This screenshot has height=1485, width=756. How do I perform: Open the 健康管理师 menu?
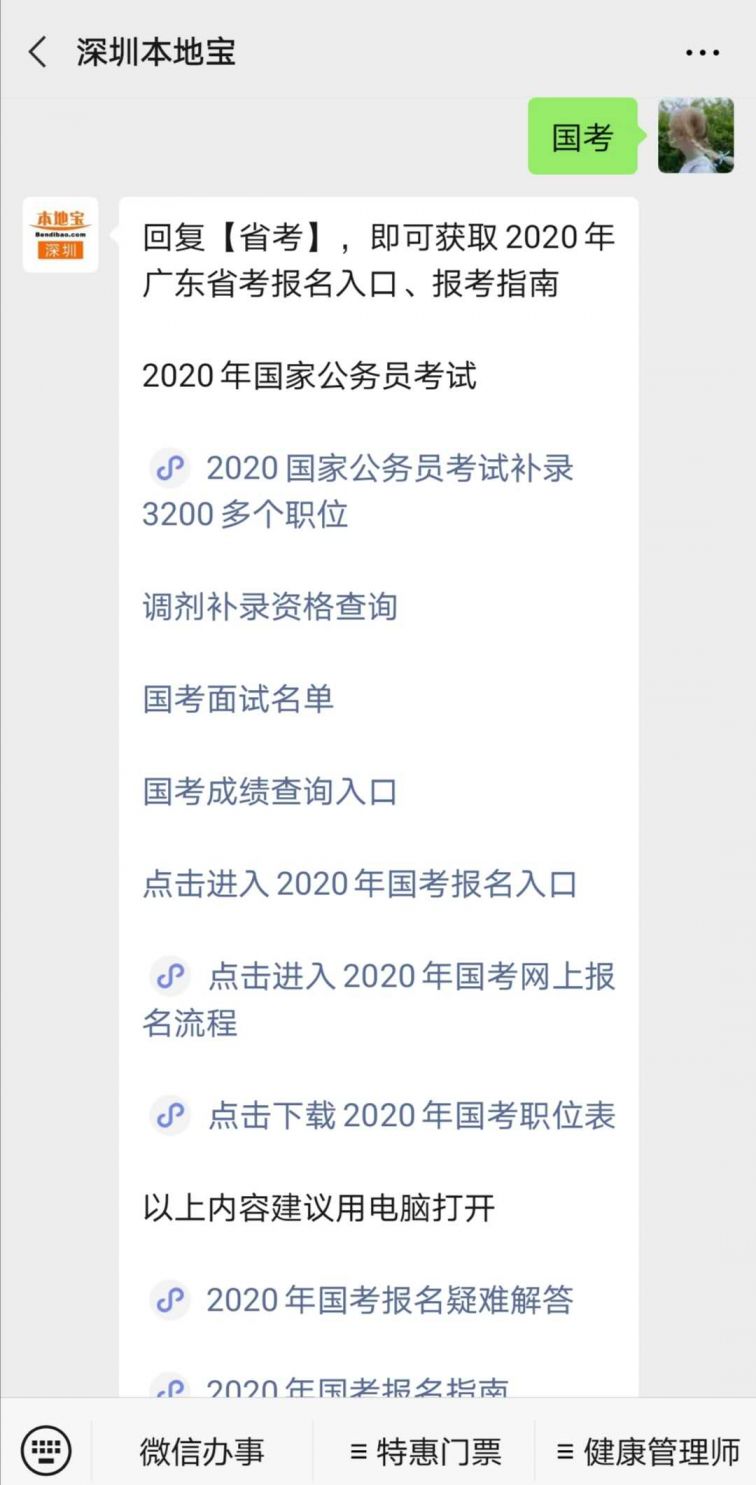(648, 1451)
